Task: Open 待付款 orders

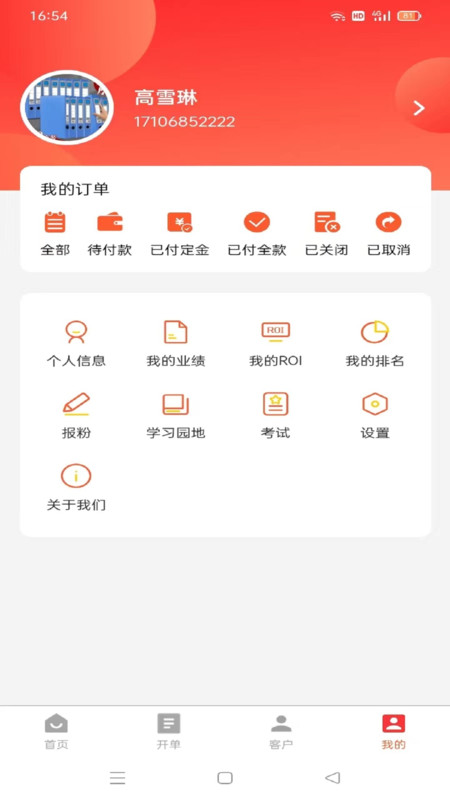Action: 110,234
